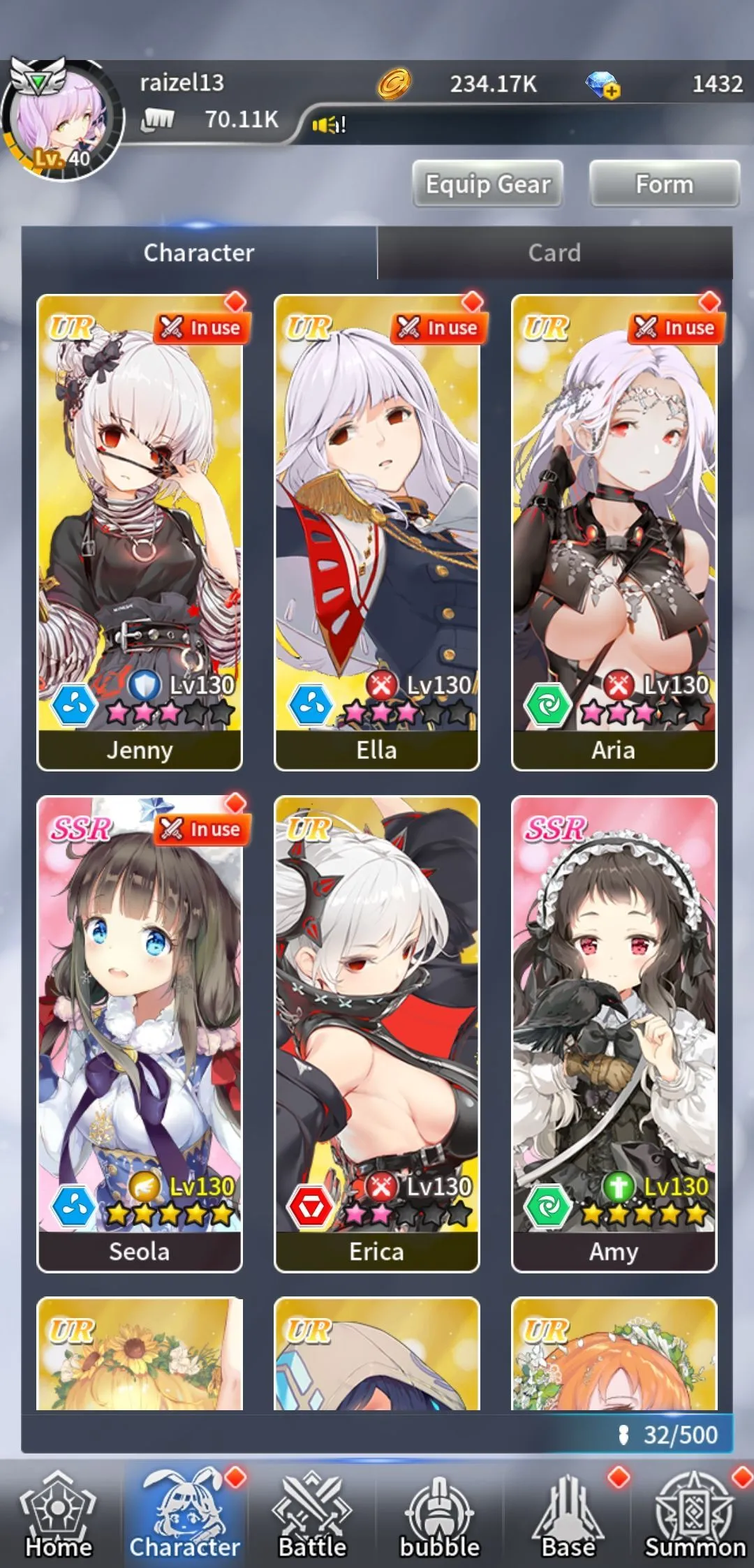Viewport: 754px width, 1568px height.
Task: Open the Base section
Action: pyautogui.click(x=568, y=1515)
